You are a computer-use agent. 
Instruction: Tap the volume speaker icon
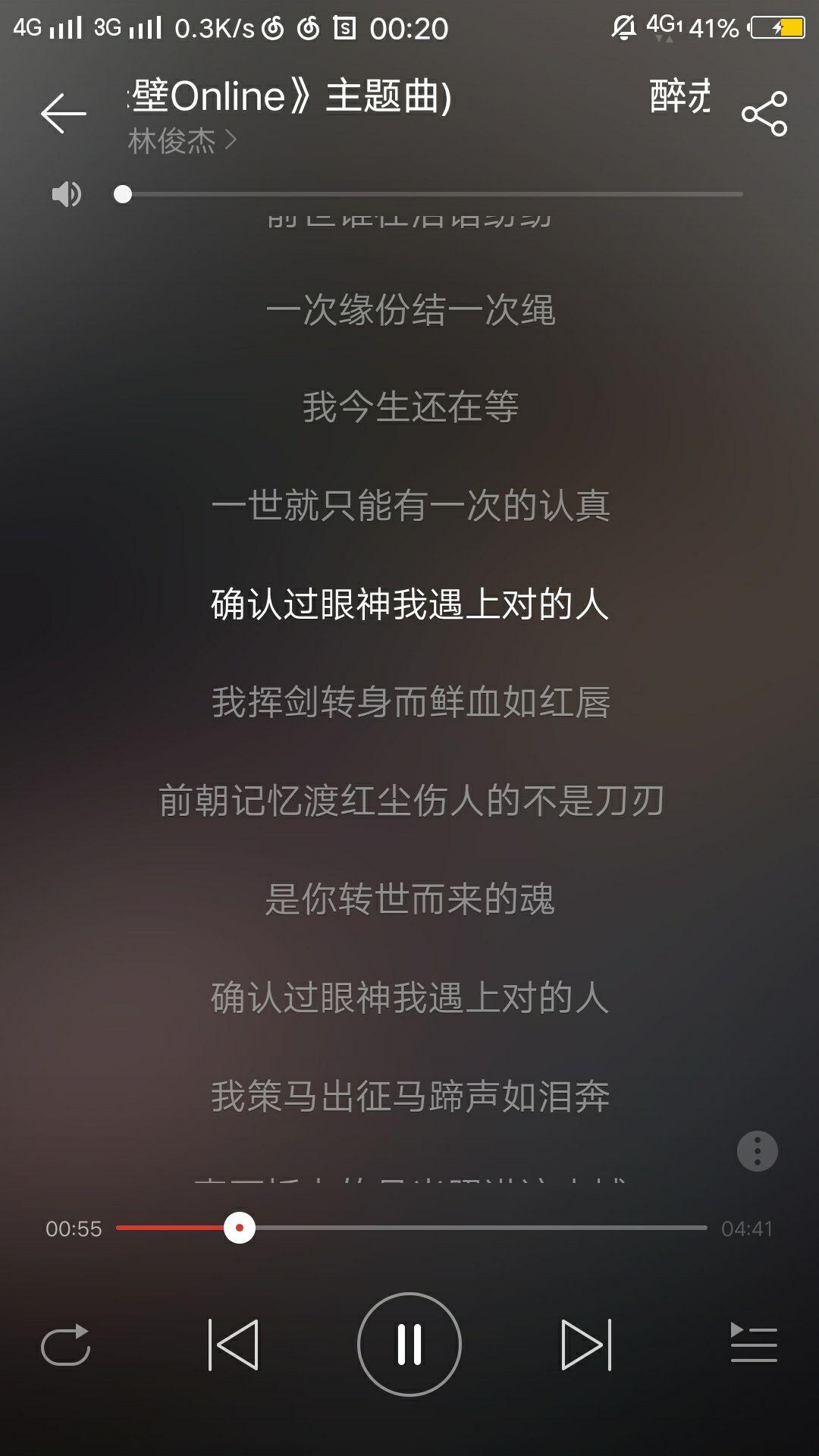pyautogui.click(x=66, y=195)
